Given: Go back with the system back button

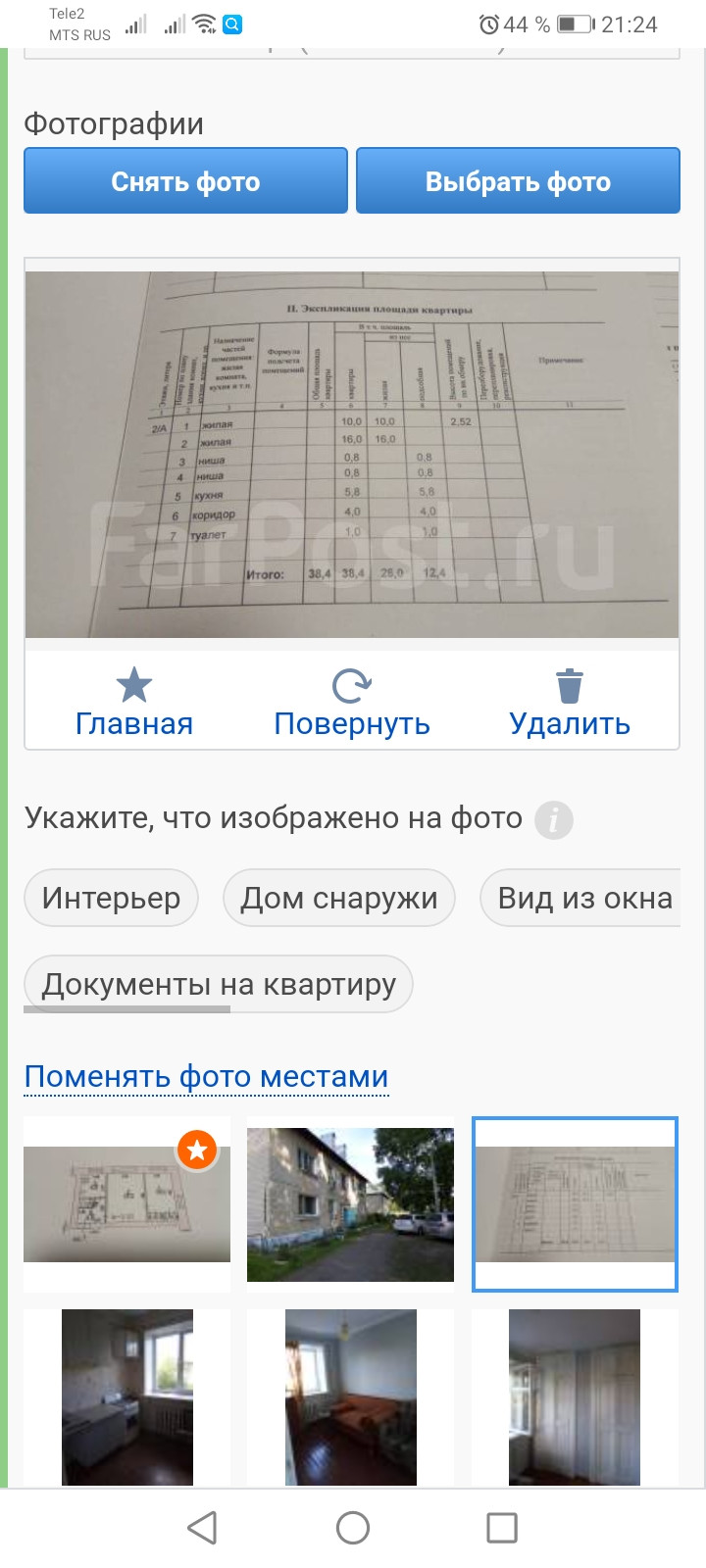Looking at the screenshot, I should click(x=202, y=1527).
